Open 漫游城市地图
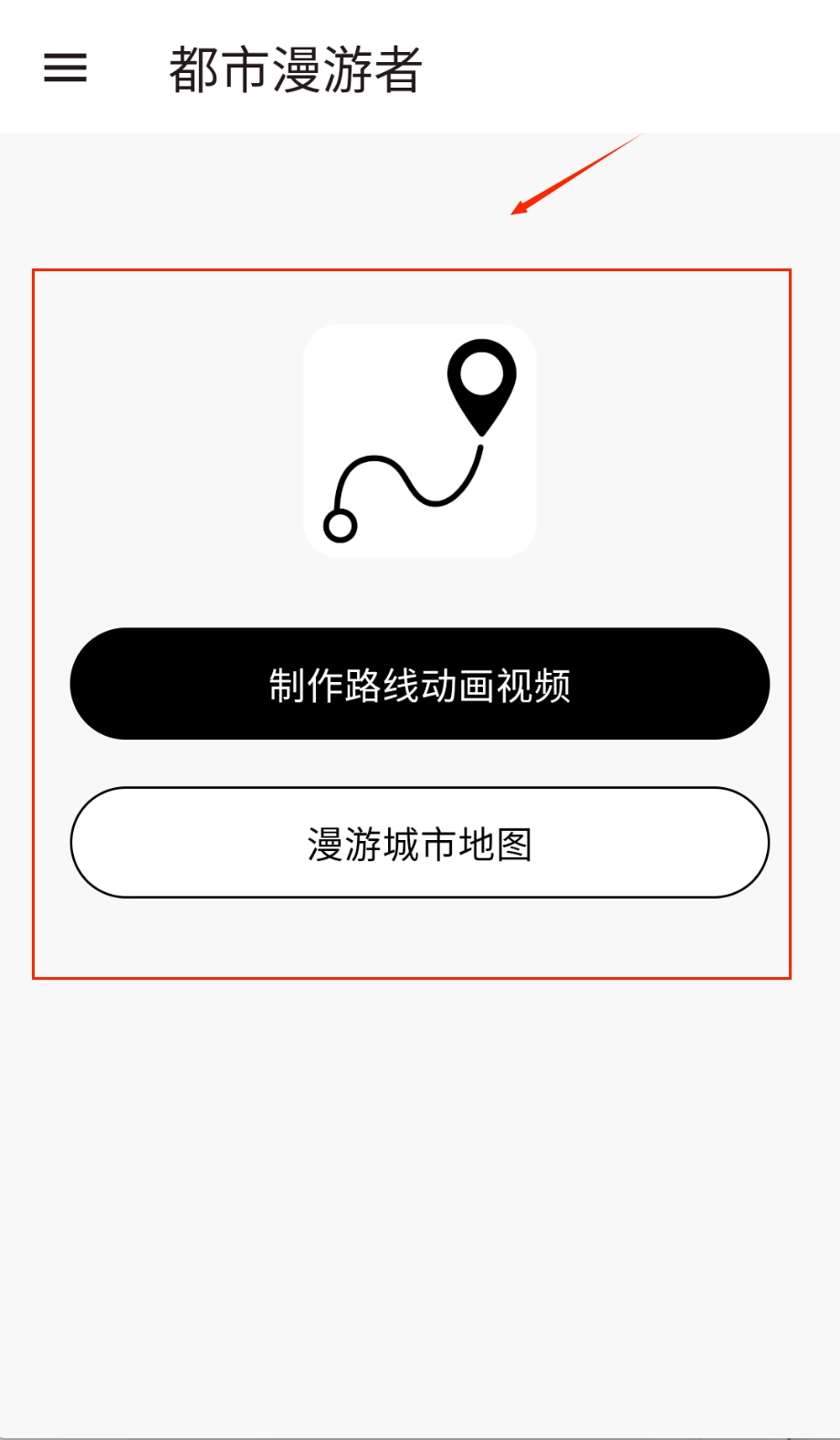The width and height of the screenshot is (840, 1440). 419,843
